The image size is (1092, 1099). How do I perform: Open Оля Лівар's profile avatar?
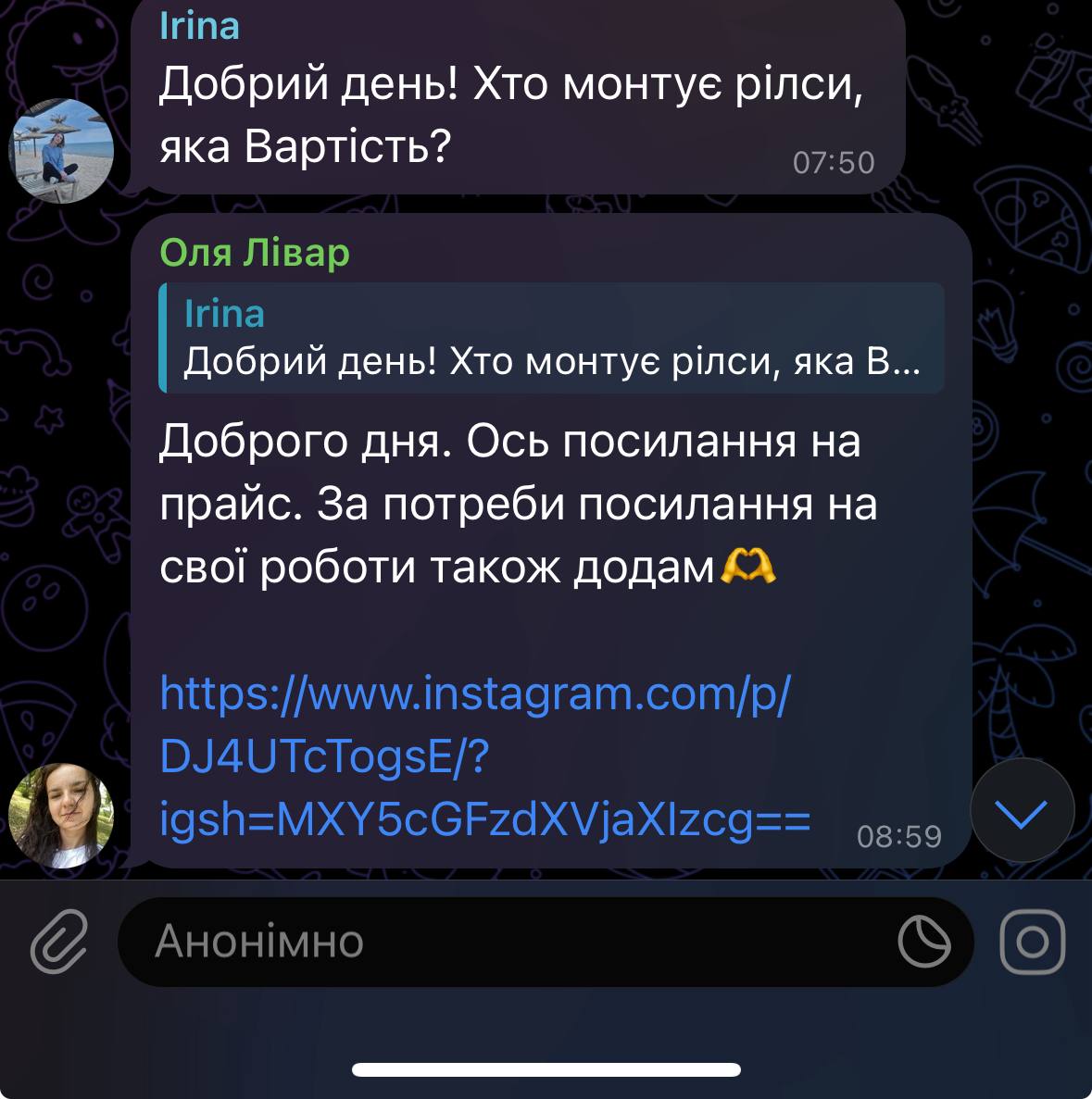click(61, 816)
